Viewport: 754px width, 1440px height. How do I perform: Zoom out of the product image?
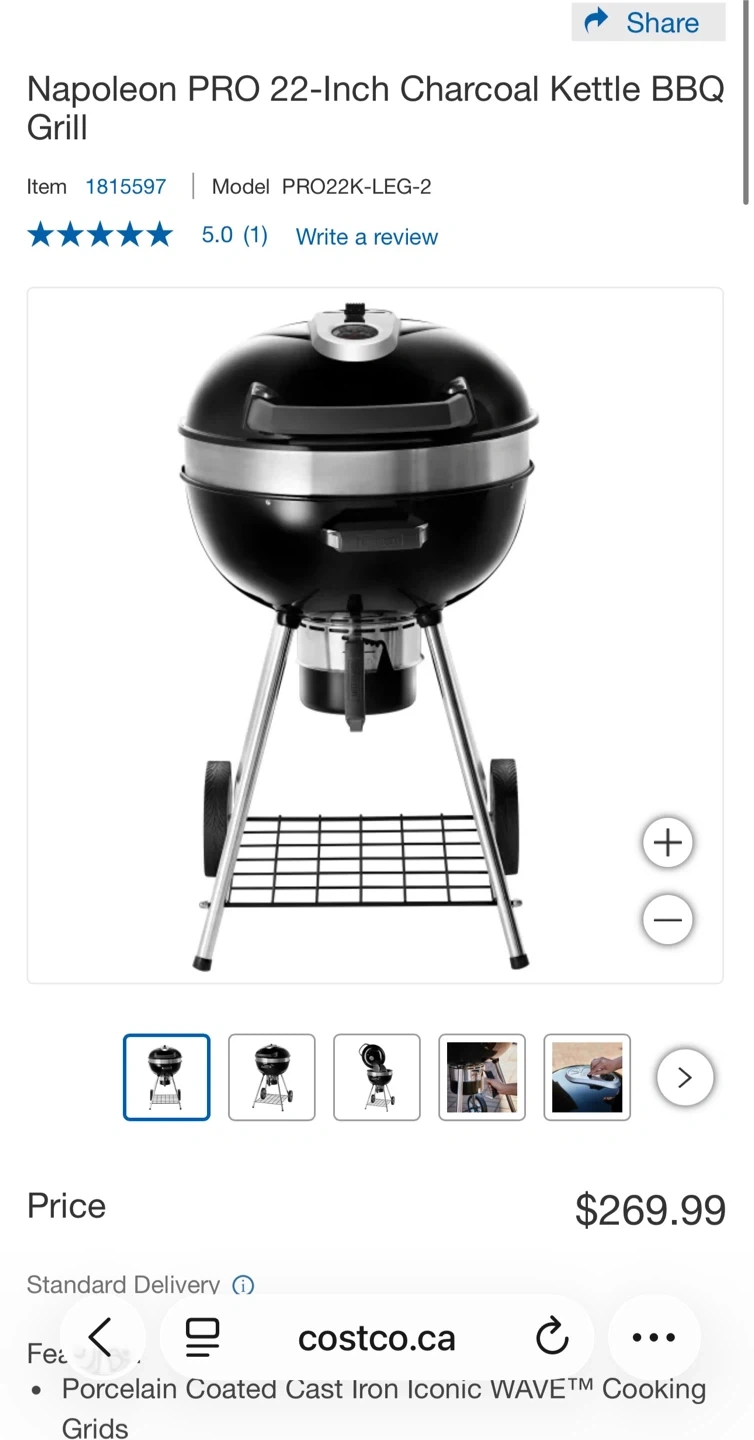click(667, 920)
